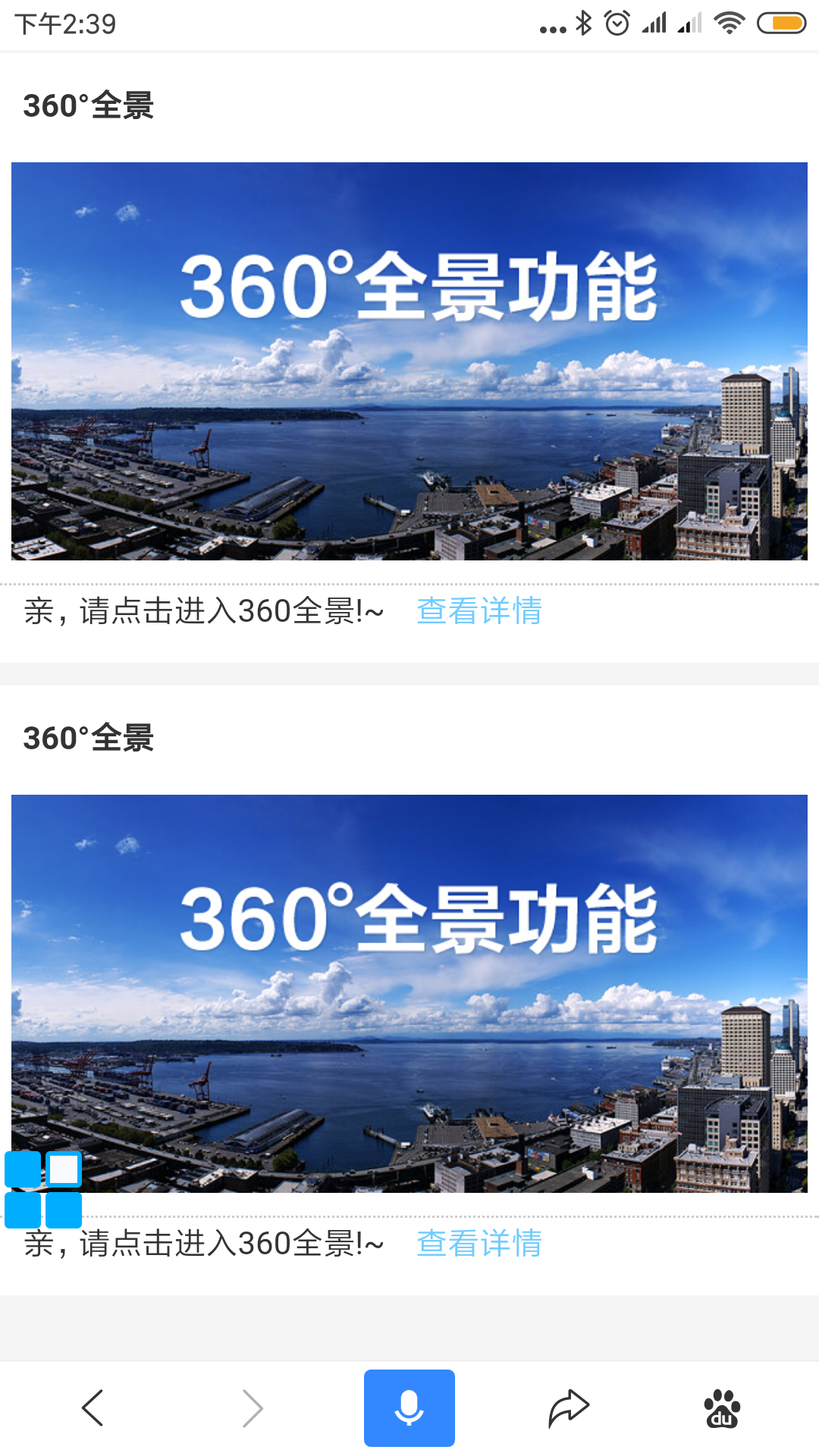
Task: Tap 查看详情 link under the first banner
Action: [479, 611]
